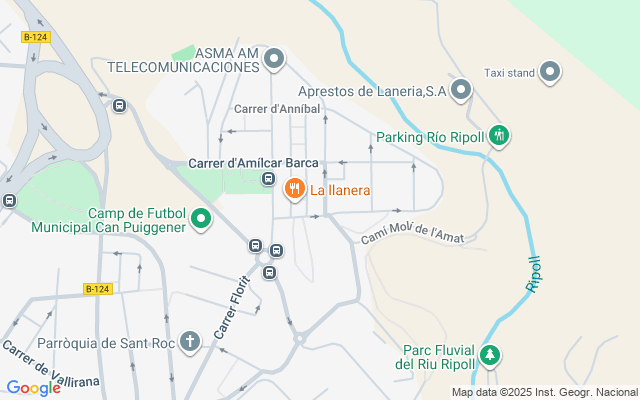Open Camp de Futbol Municipal Can Puiggener pin
Screen dimensions: 640x400
pyautogui.click(x=201, y=218)
